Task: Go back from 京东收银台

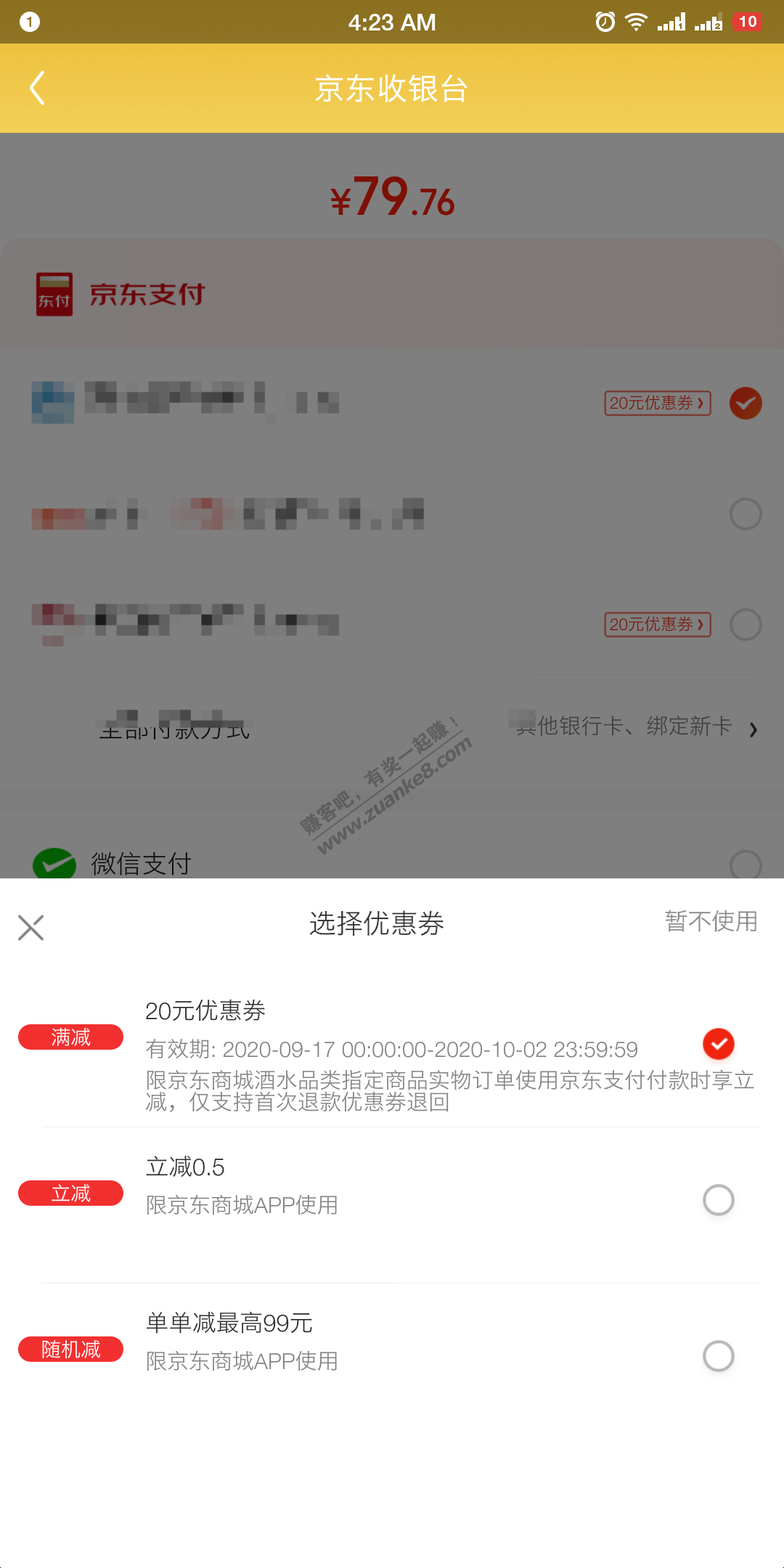Action: (38, 89)
